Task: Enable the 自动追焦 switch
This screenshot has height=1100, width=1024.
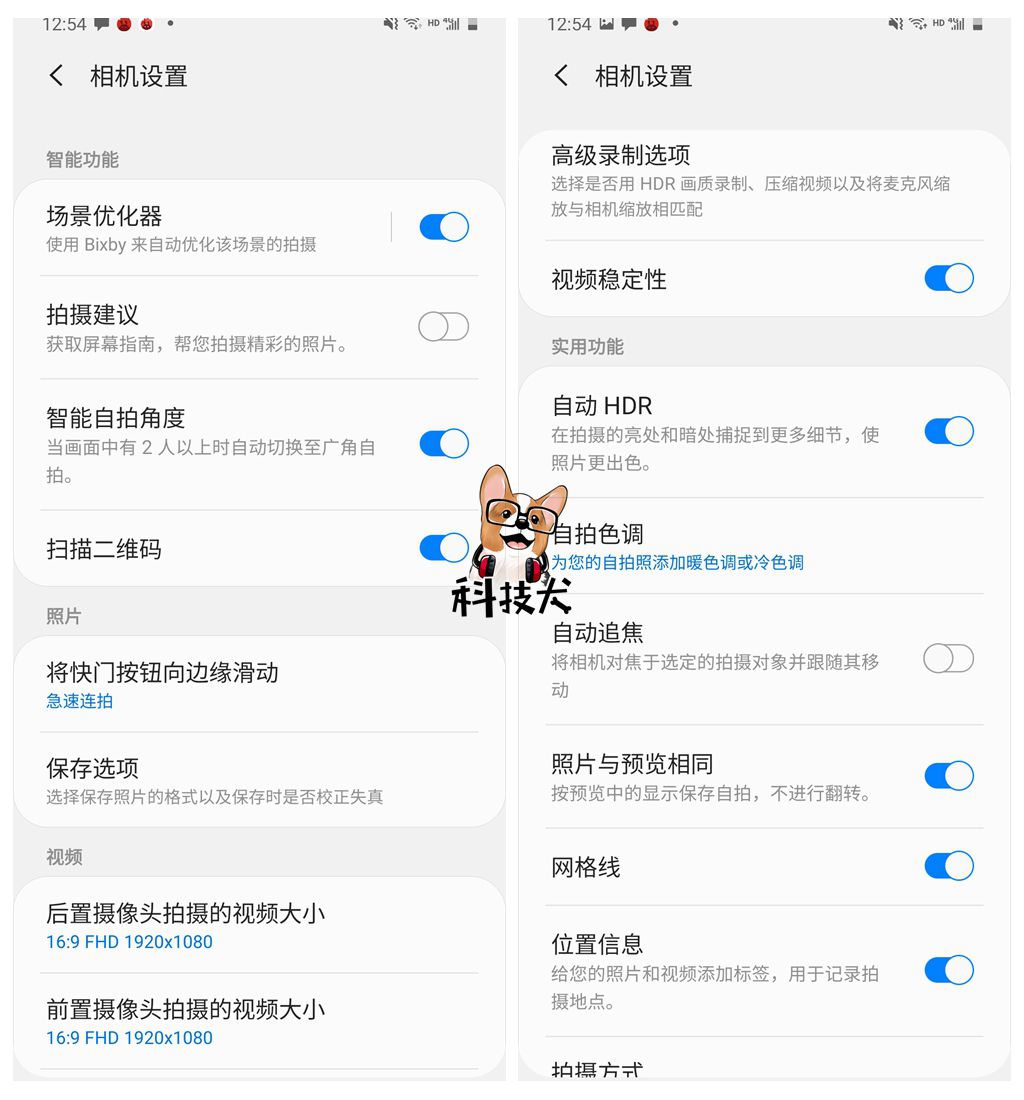Action: pos(948,659)
